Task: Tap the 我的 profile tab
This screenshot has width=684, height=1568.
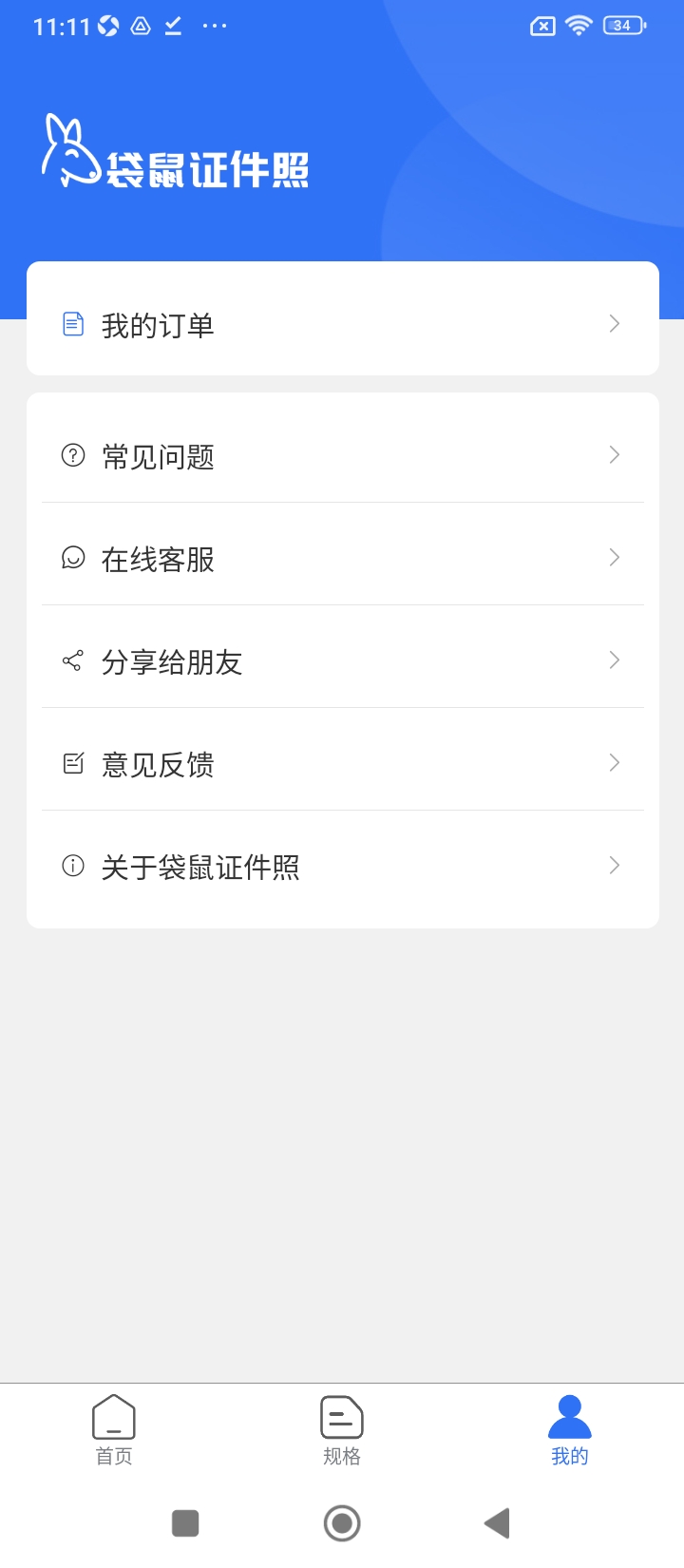Action: point(570,1430)
